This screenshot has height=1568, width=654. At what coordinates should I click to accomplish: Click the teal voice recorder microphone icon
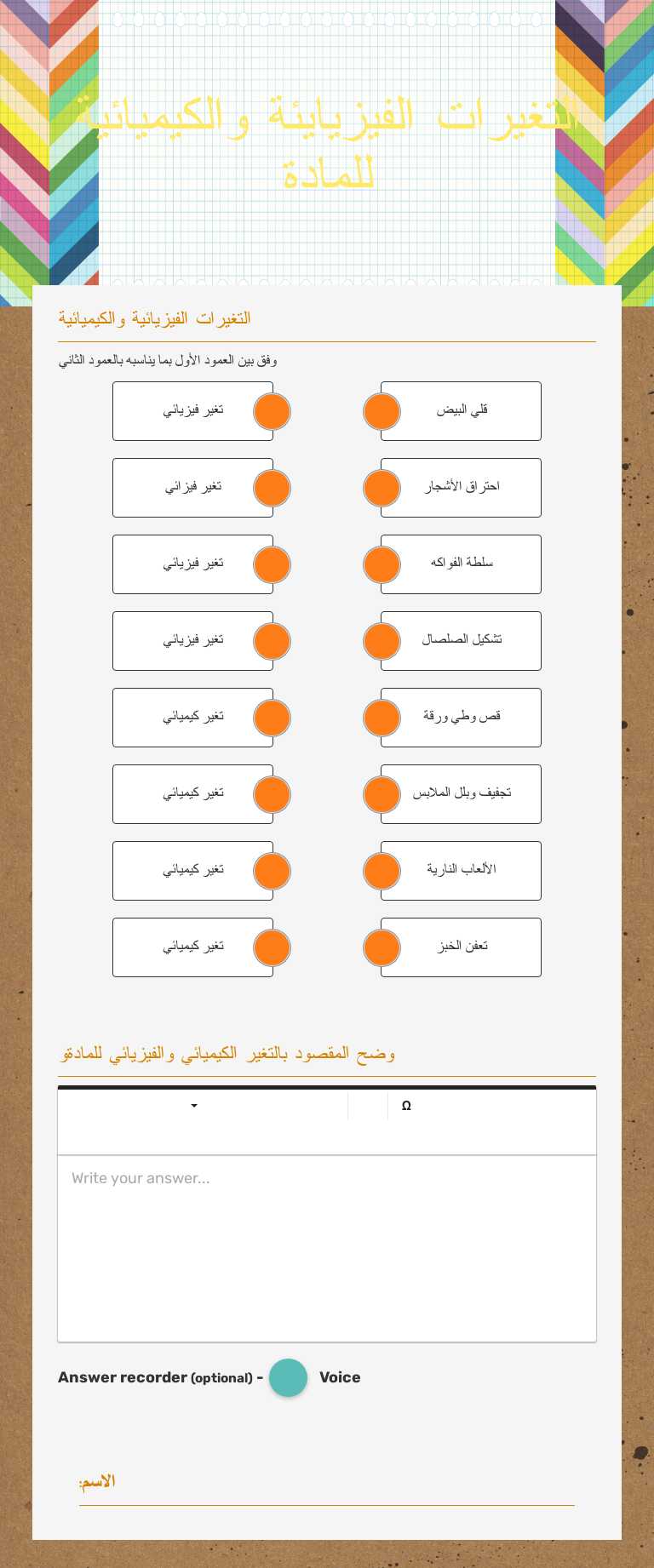288,1377
